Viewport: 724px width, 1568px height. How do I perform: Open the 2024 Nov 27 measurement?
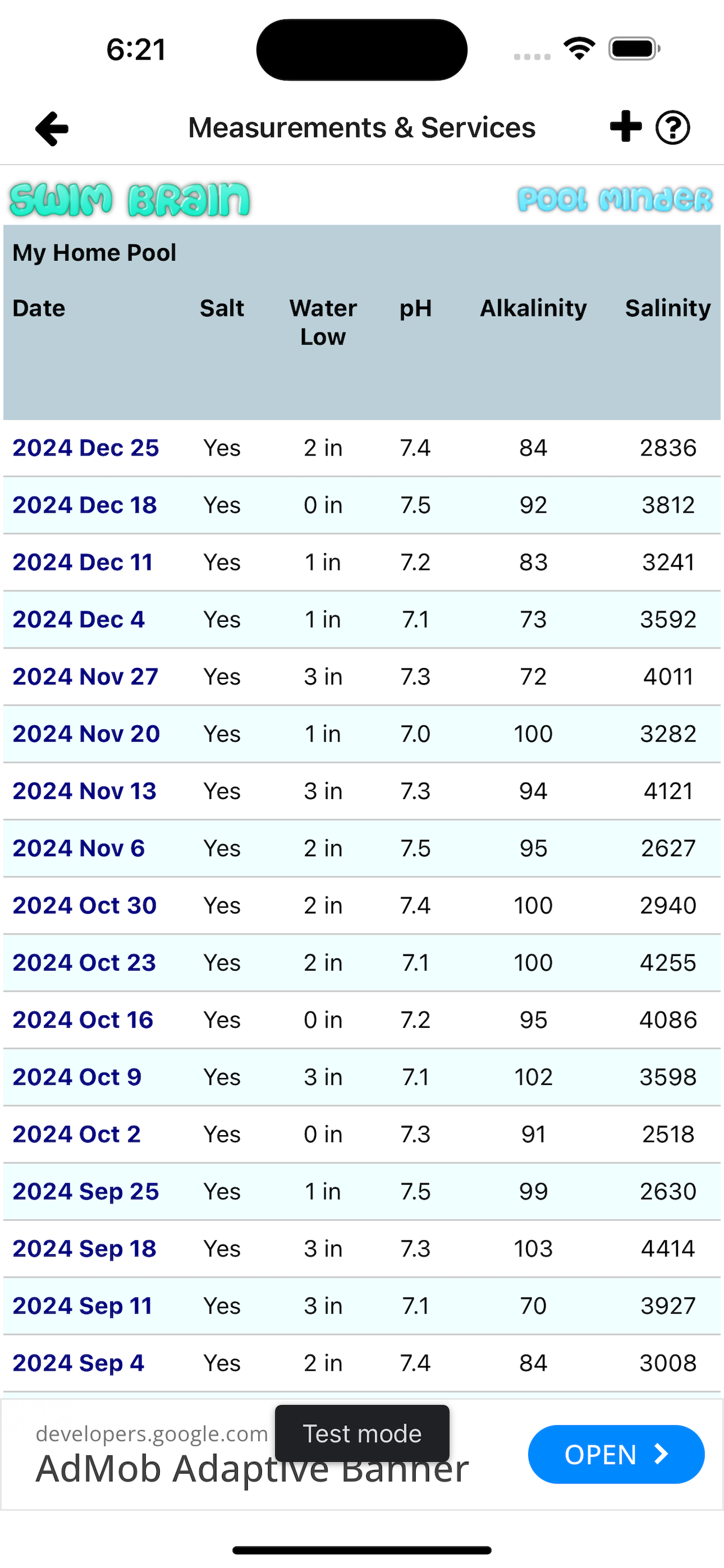pyautogui.click(x=85, y=677)
